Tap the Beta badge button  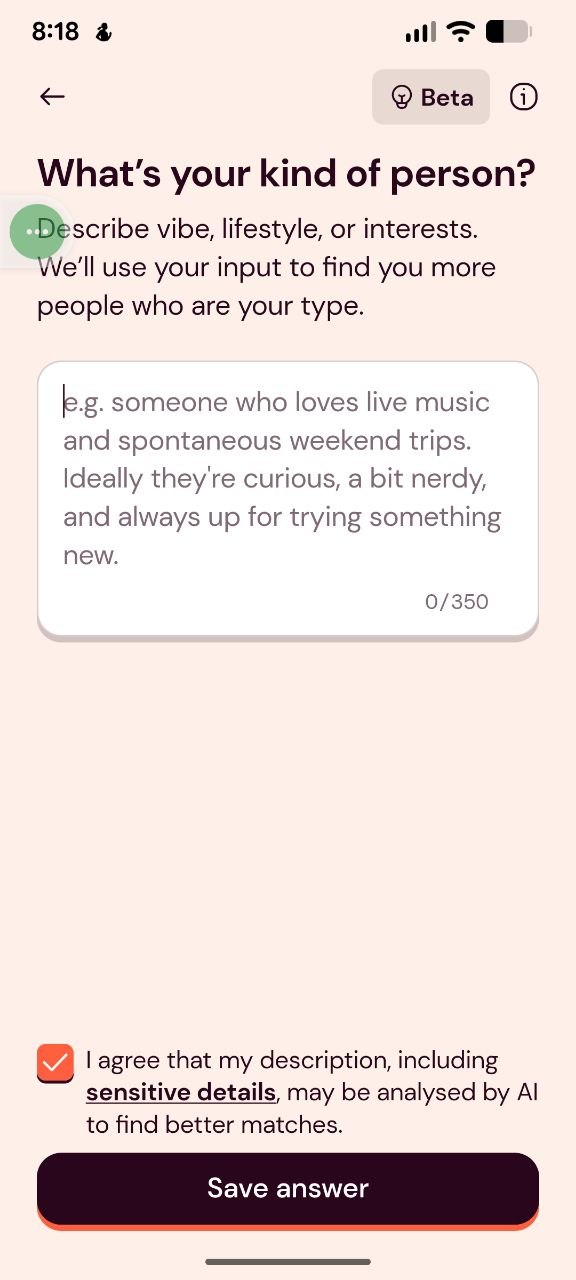pos(431,97)
